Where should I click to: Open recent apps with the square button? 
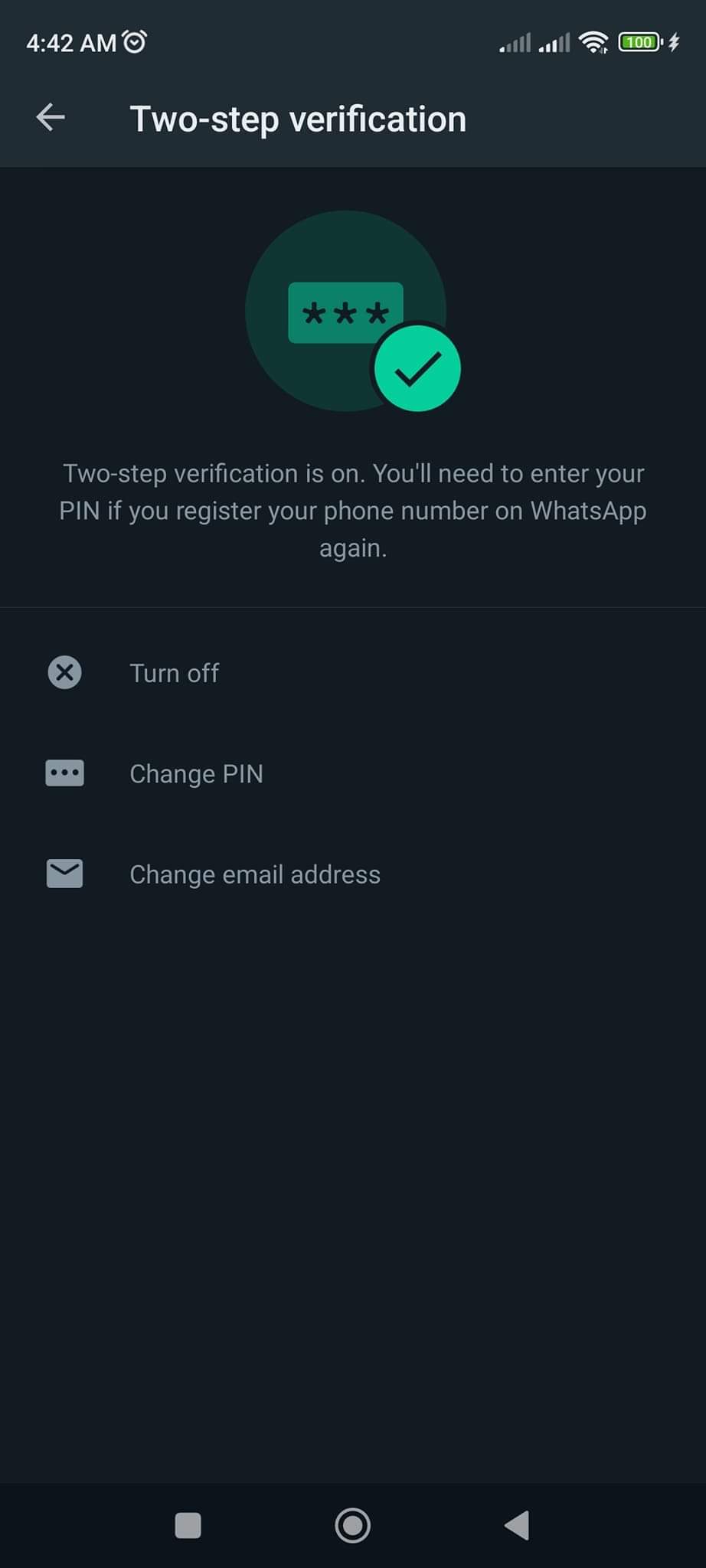188,1526
